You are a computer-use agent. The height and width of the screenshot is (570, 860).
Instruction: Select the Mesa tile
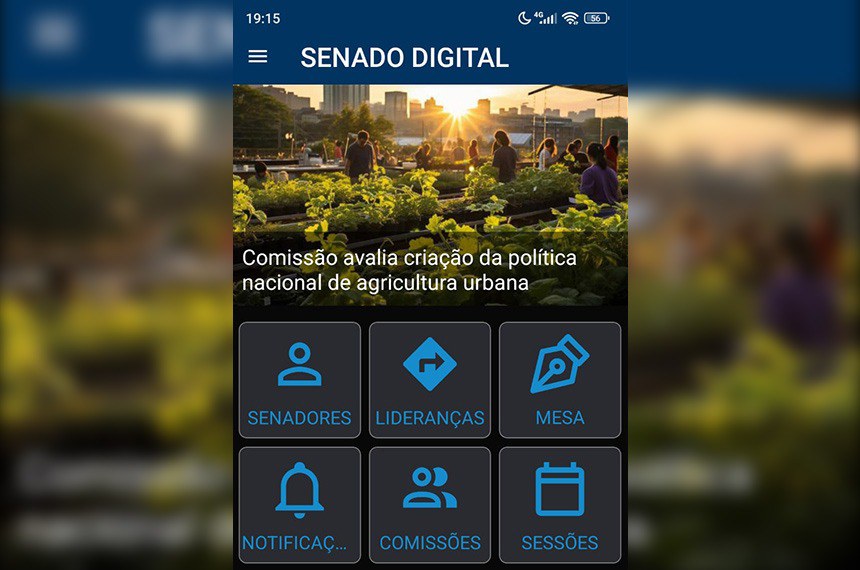pyautogui.click(x=560, y=380)
